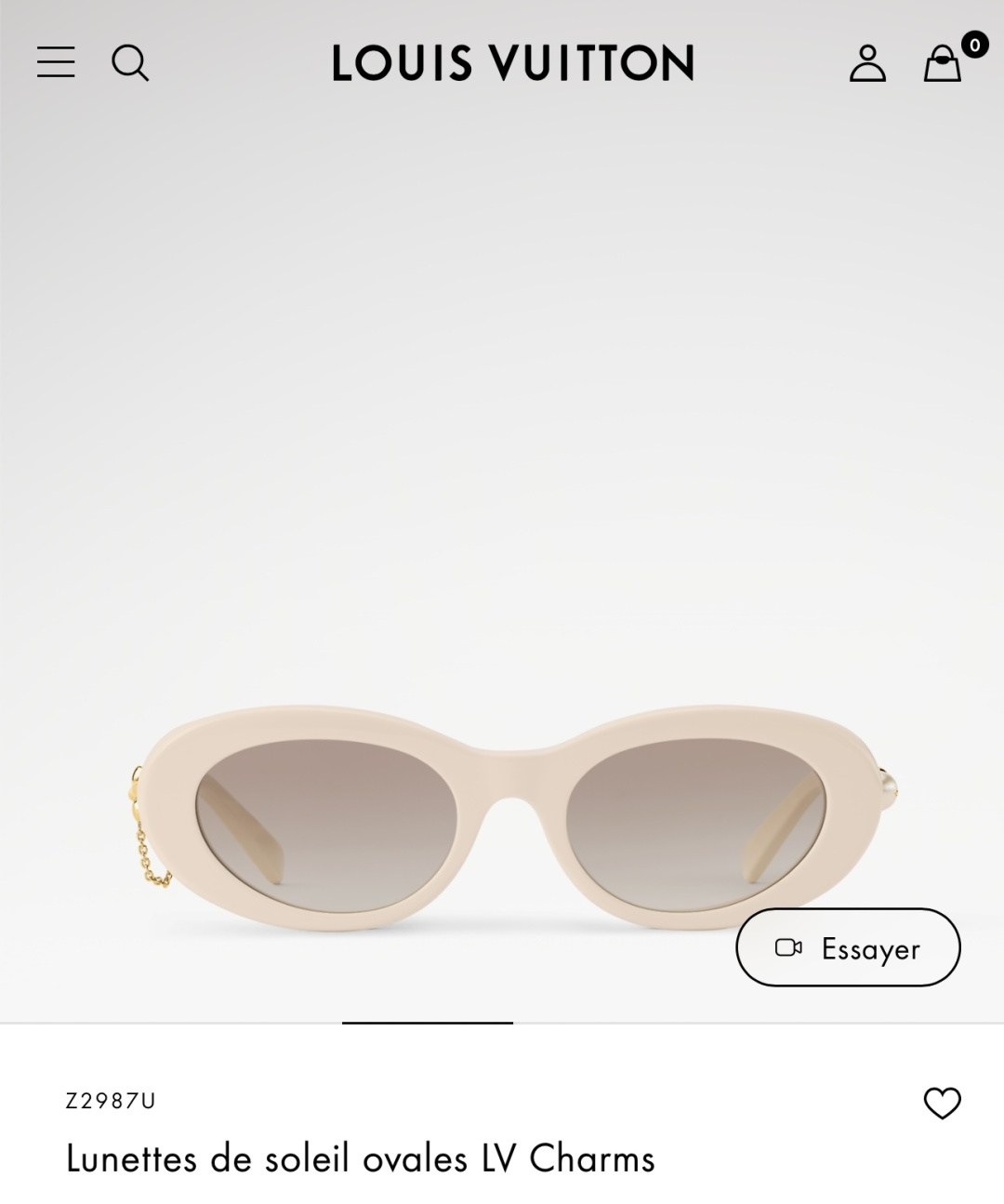
Task: Open the search magnifier
Action: [x=130, y=63]
